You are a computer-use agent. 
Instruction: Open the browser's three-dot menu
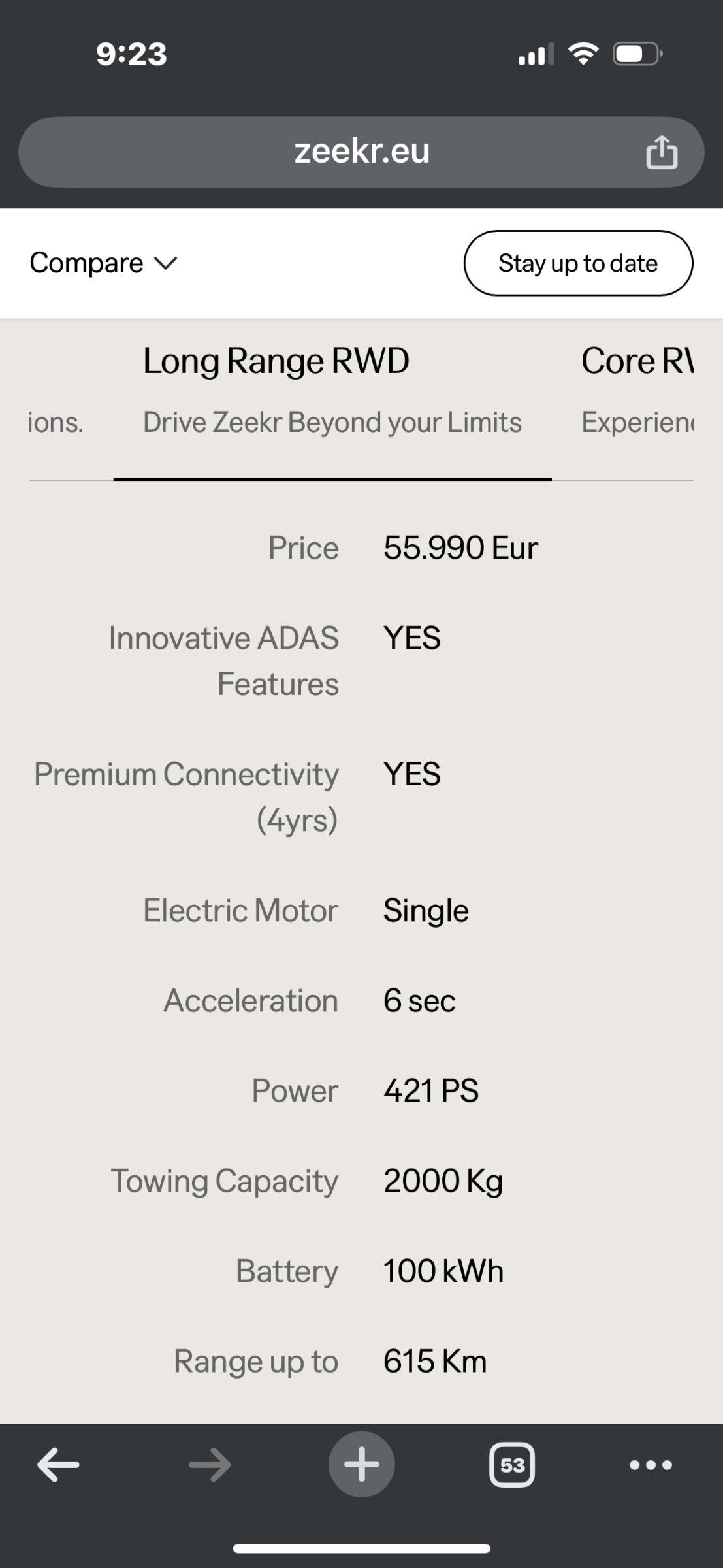click(x=651, y=1465)
